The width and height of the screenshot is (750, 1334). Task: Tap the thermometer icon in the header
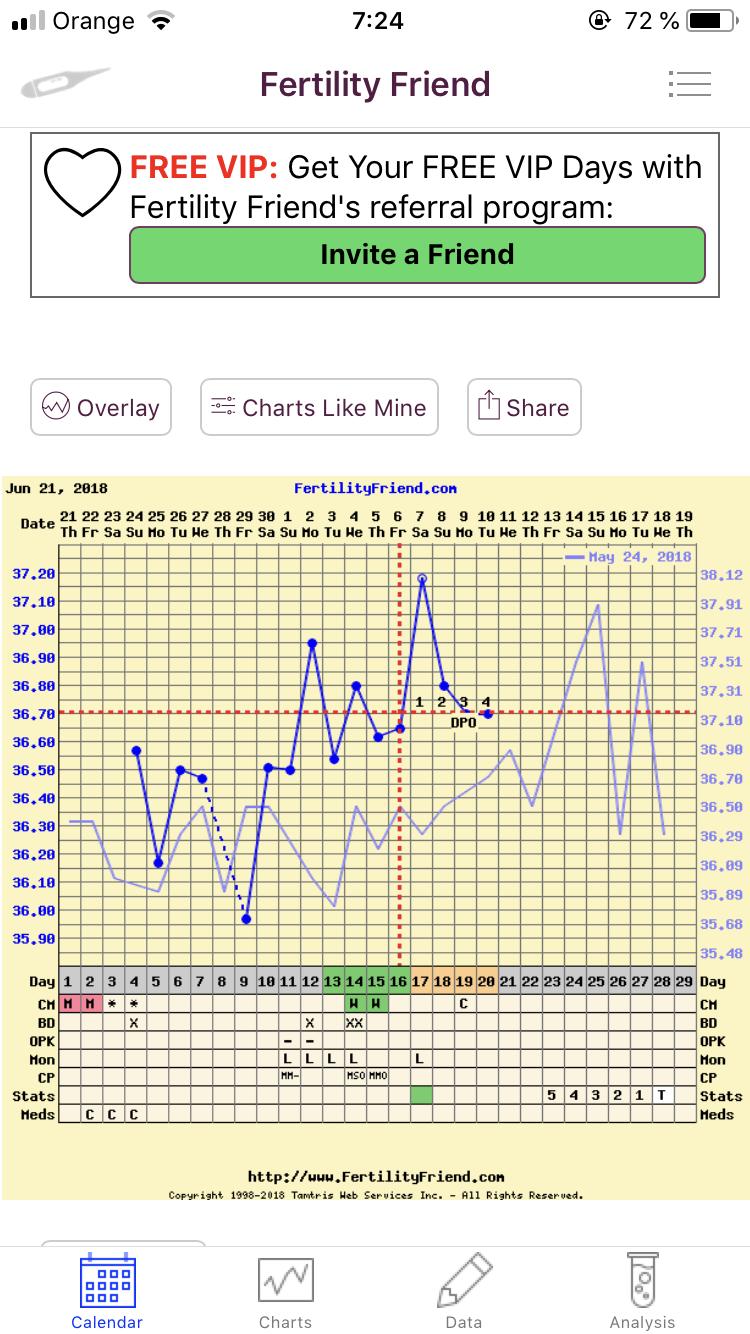[65, 83]
